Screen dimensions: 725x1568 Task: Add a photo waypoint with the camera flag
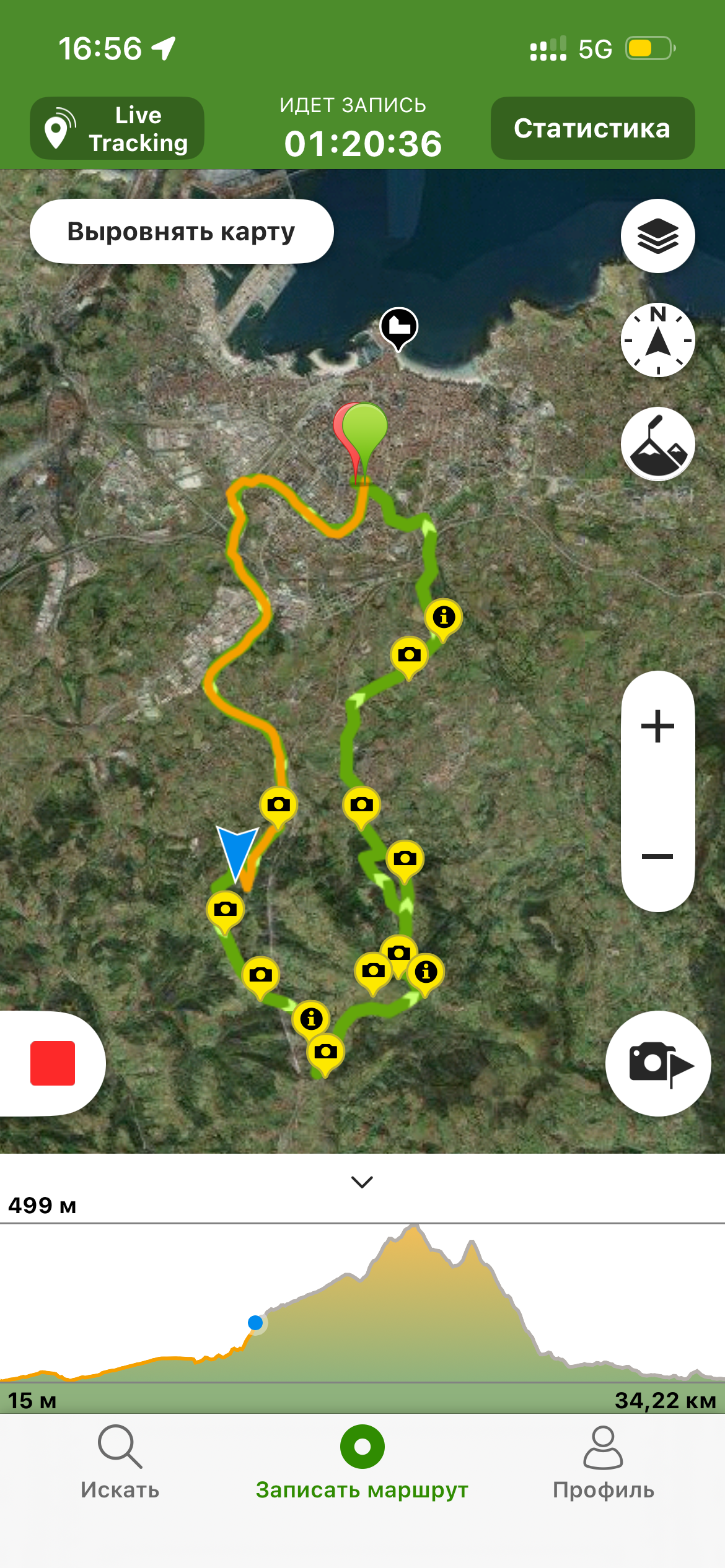(658, 1063)
